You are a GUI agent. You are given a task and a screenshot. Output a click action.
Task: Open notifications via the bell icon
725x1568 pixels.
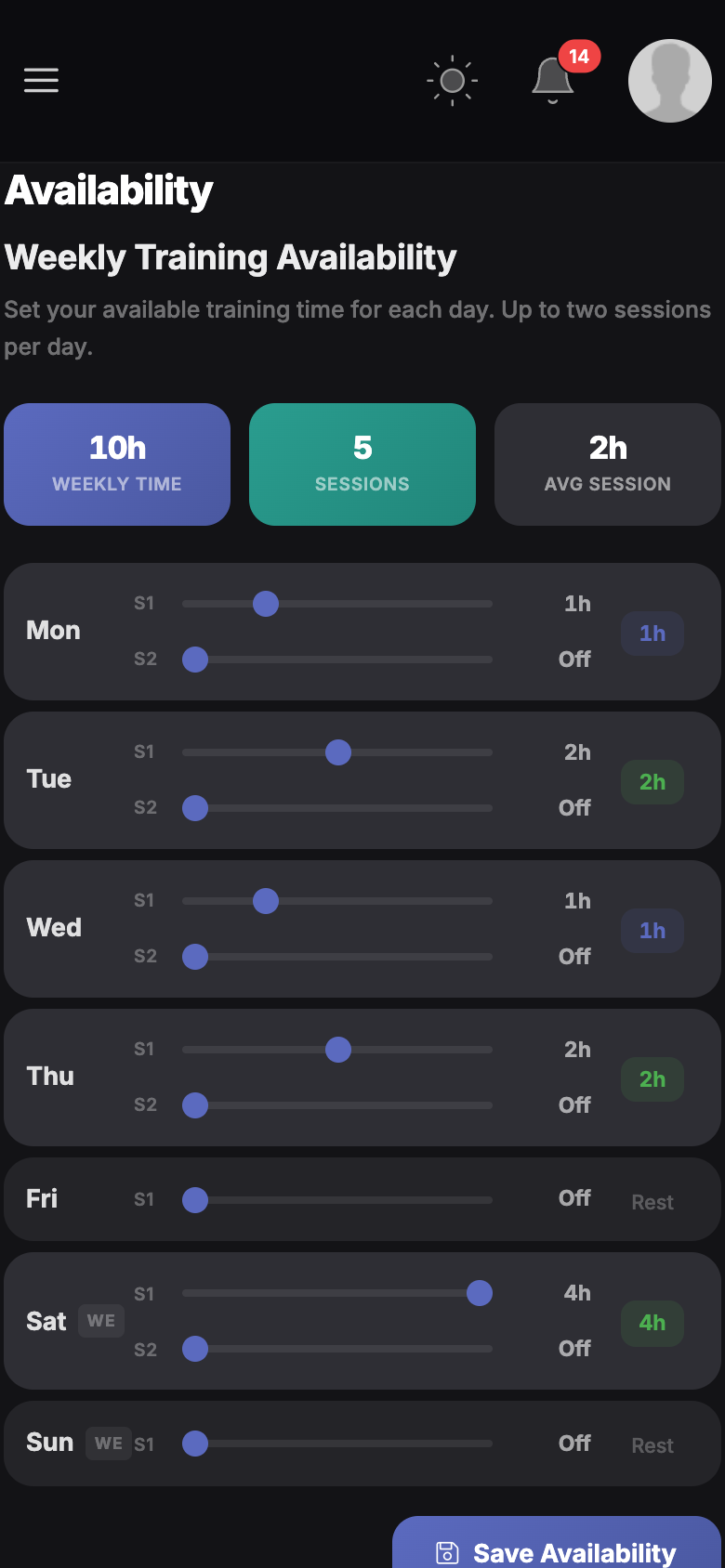(552, 81)
